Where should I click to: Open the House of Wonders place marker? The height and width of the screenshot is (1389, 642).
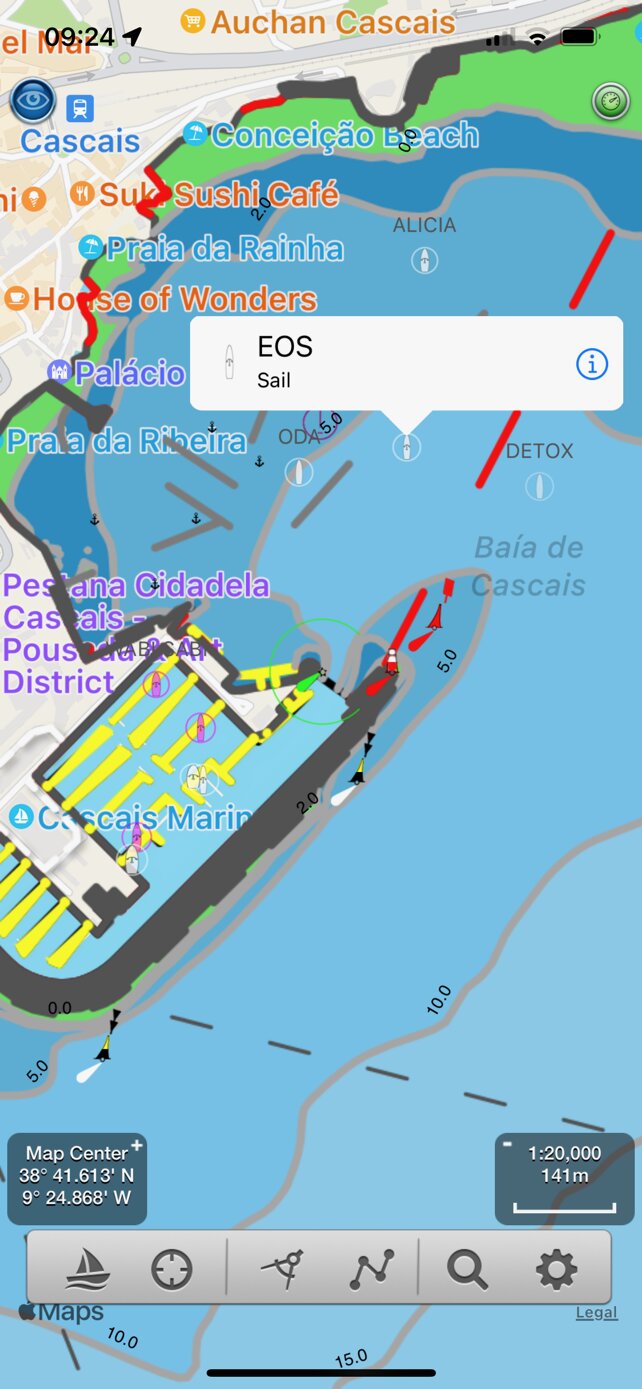[x=17, y=298]
